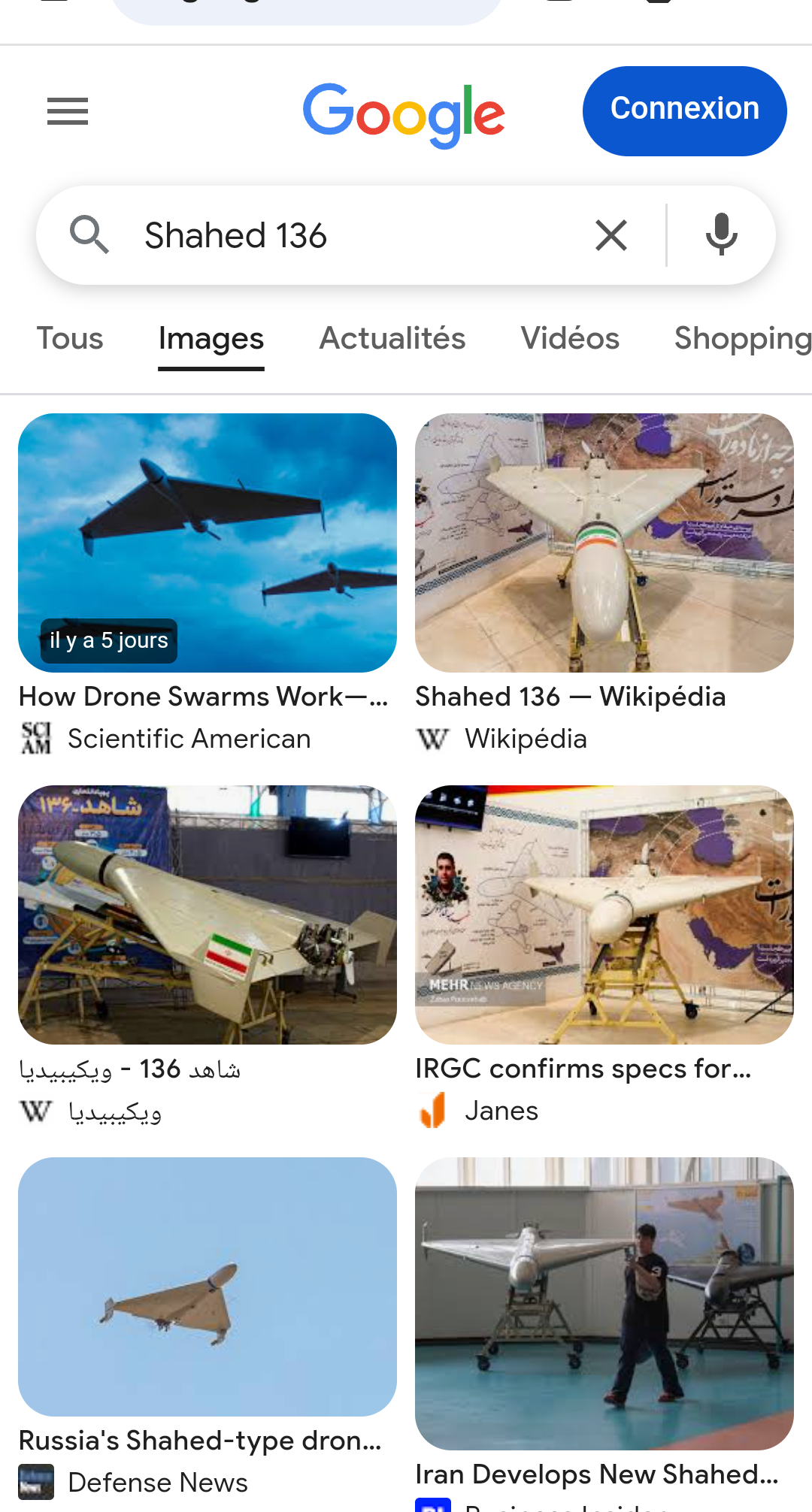
Task: Open the Defense News Shahed-type drone image
Action: (208, 1287)
